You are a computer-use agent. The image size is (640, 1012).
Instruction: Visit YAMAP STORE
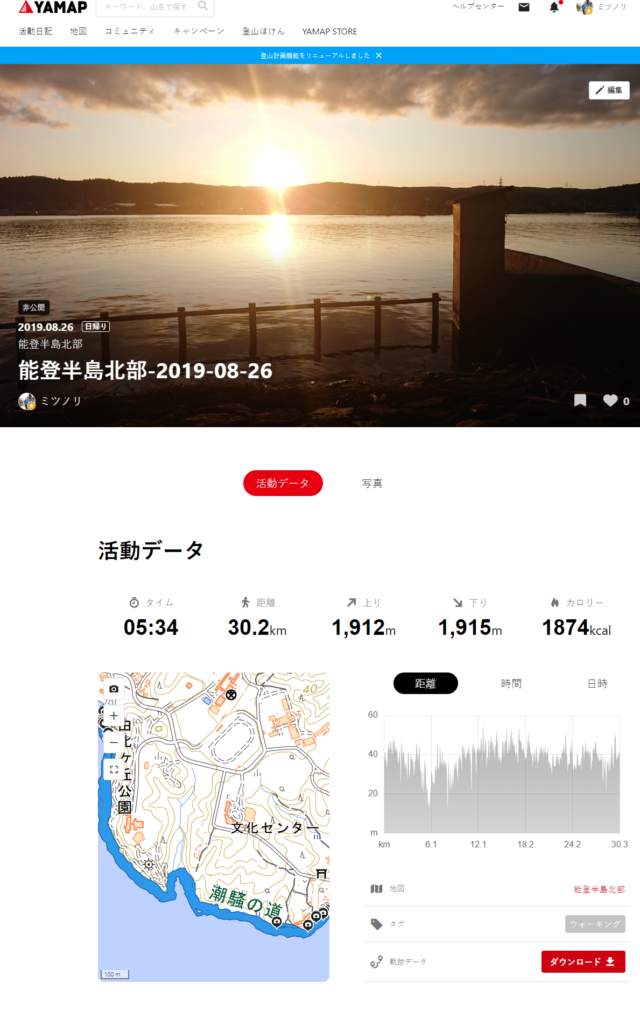pyautogui.click(x=329, y=31)
